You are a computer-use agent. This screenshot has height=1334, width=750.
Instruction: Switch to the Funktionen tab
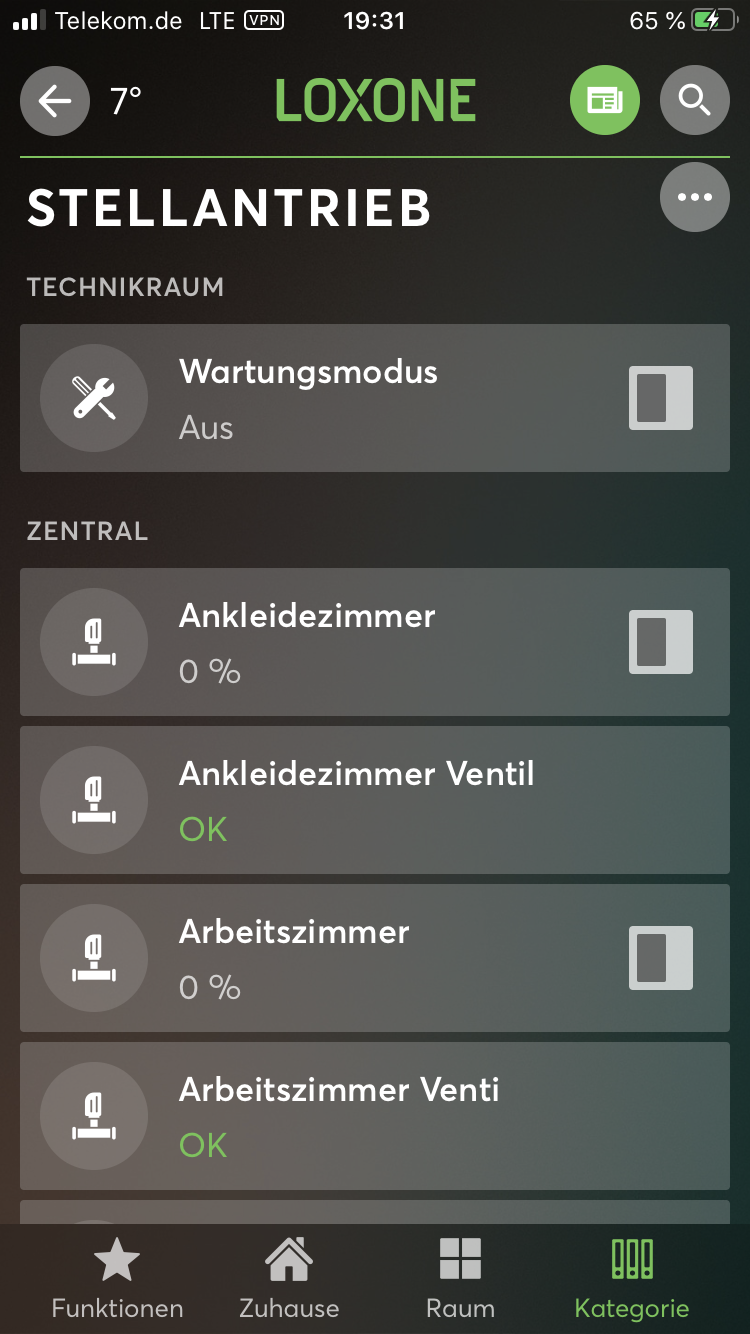[x=117, y=1278]
